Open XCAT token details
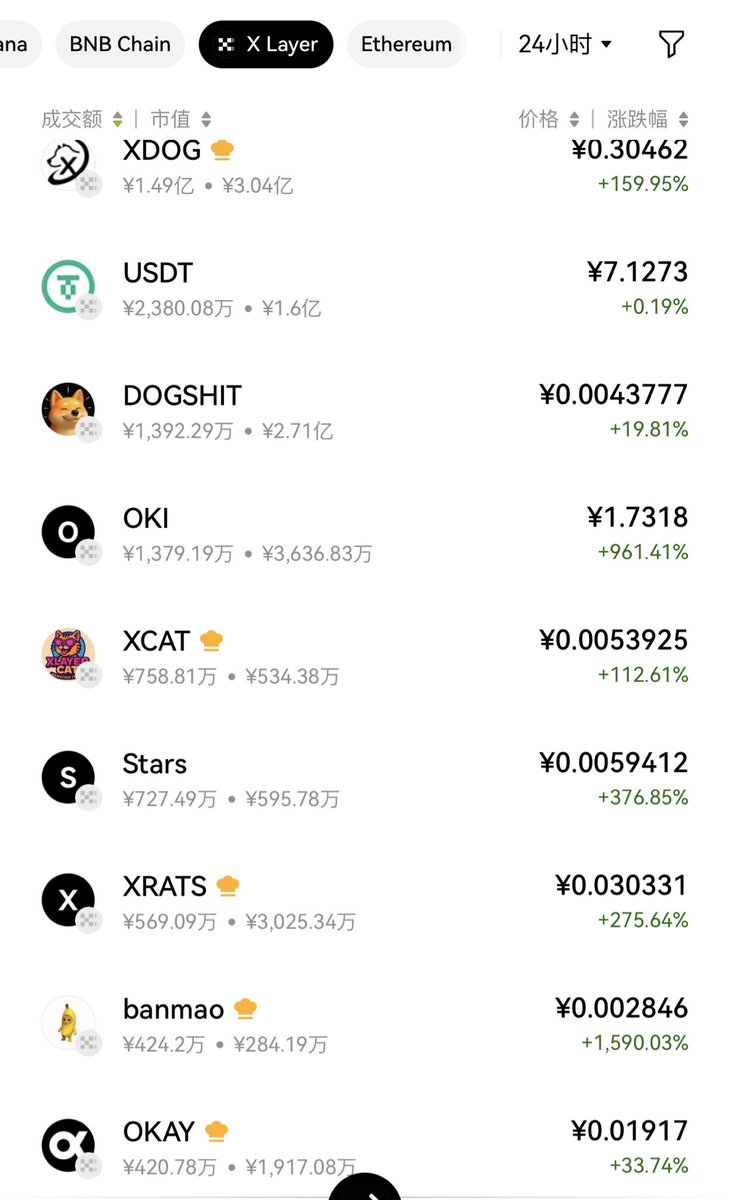This screenshot has width=729, height=1200. pyautogui.click(x=364, y=656)
